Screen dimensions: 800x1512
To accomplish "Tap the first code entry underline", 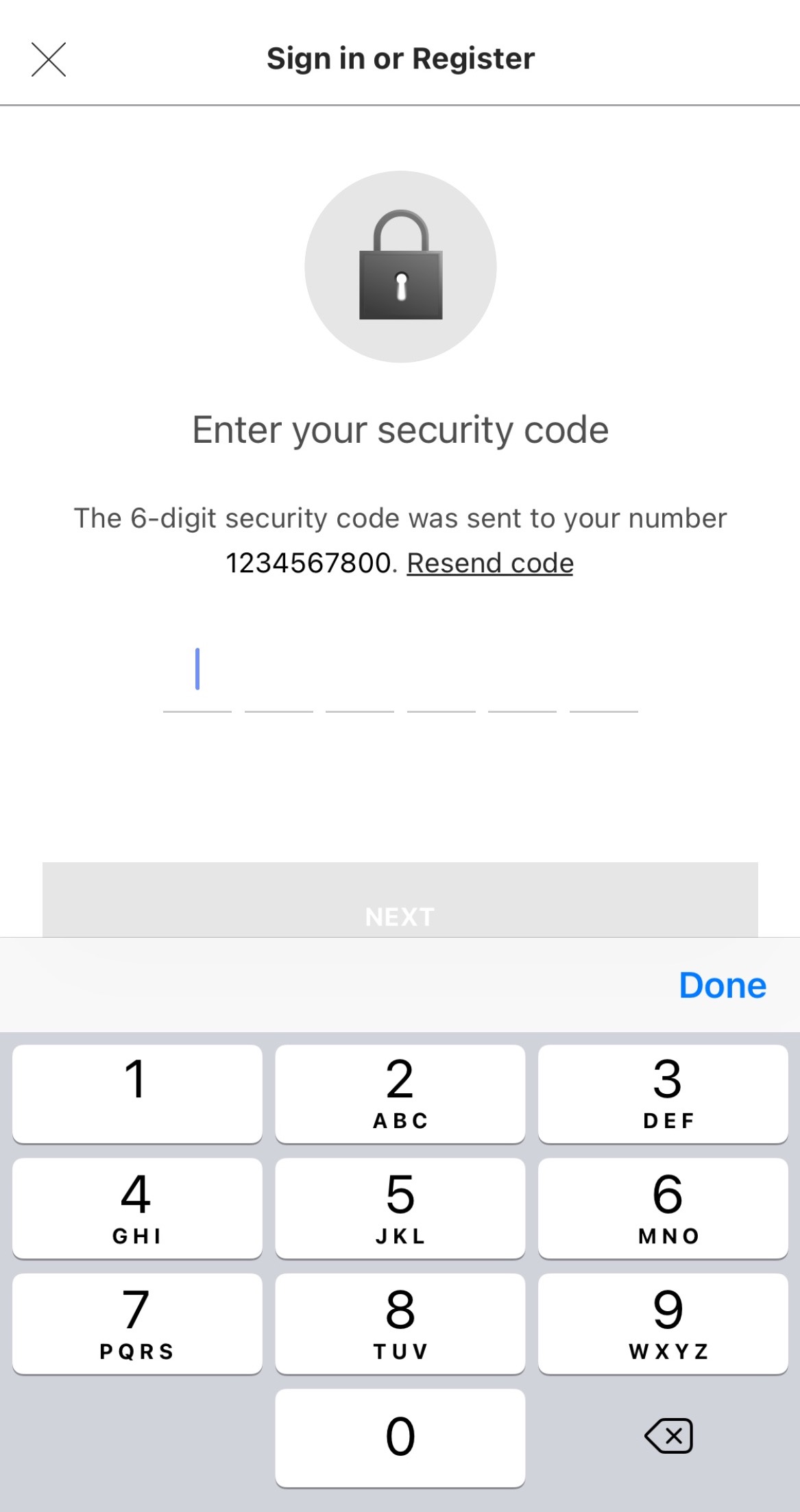I will tap(196, 713).
